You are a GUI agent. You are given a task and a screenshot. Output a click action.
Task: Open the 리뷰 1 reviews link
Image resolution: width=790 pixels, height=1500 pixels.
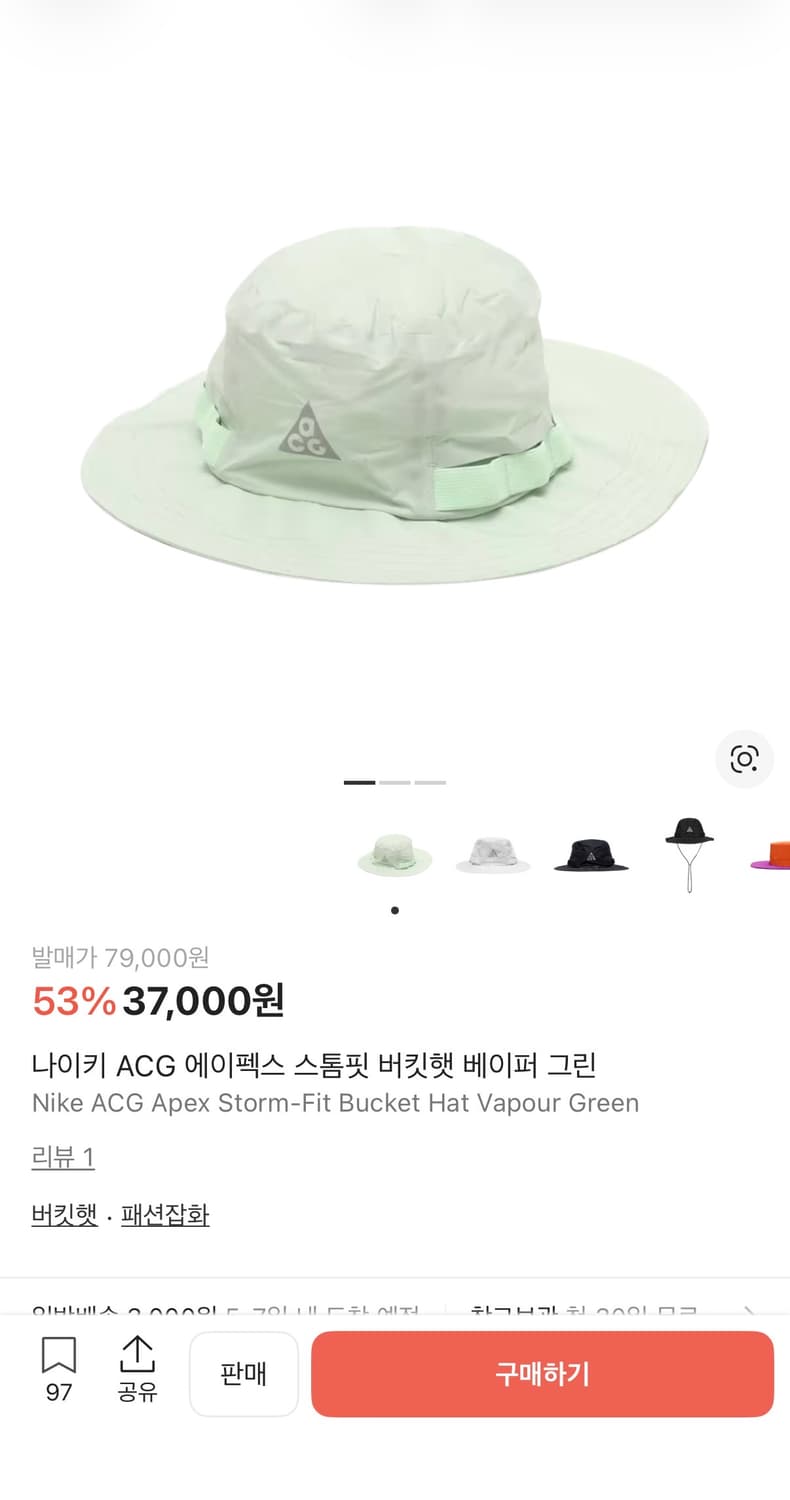pos(62,1156)
